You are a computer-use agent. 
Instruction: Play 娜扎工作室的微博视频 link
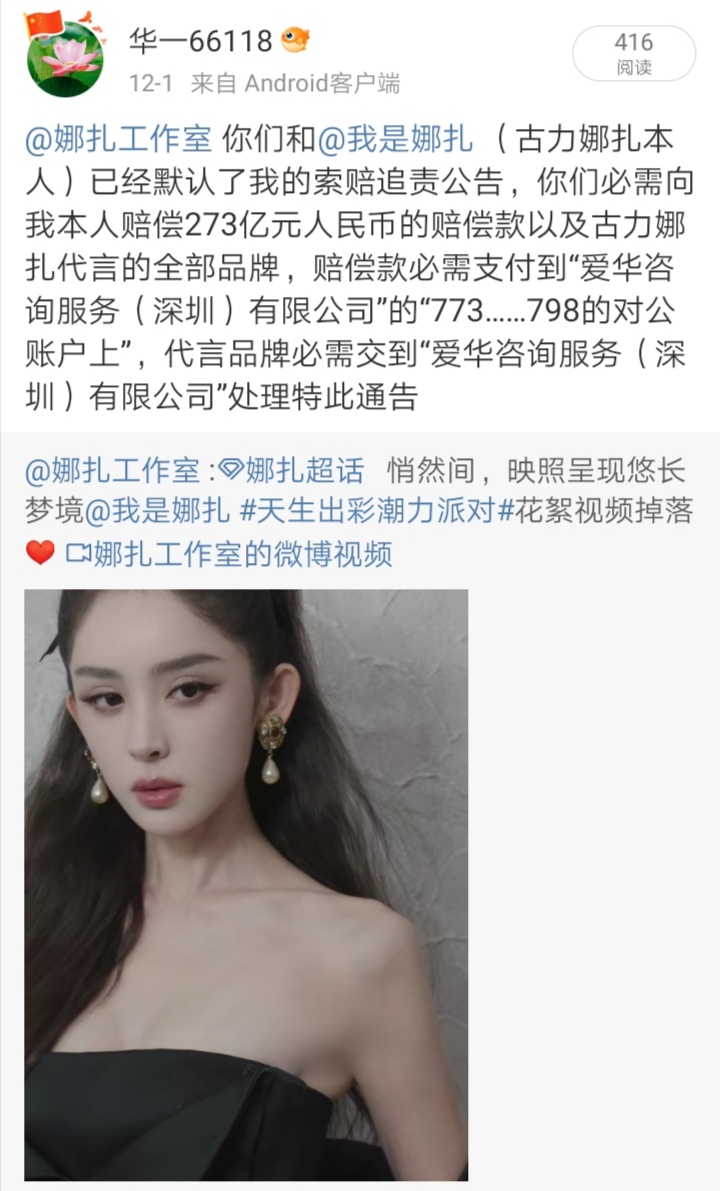coord(229,553)
